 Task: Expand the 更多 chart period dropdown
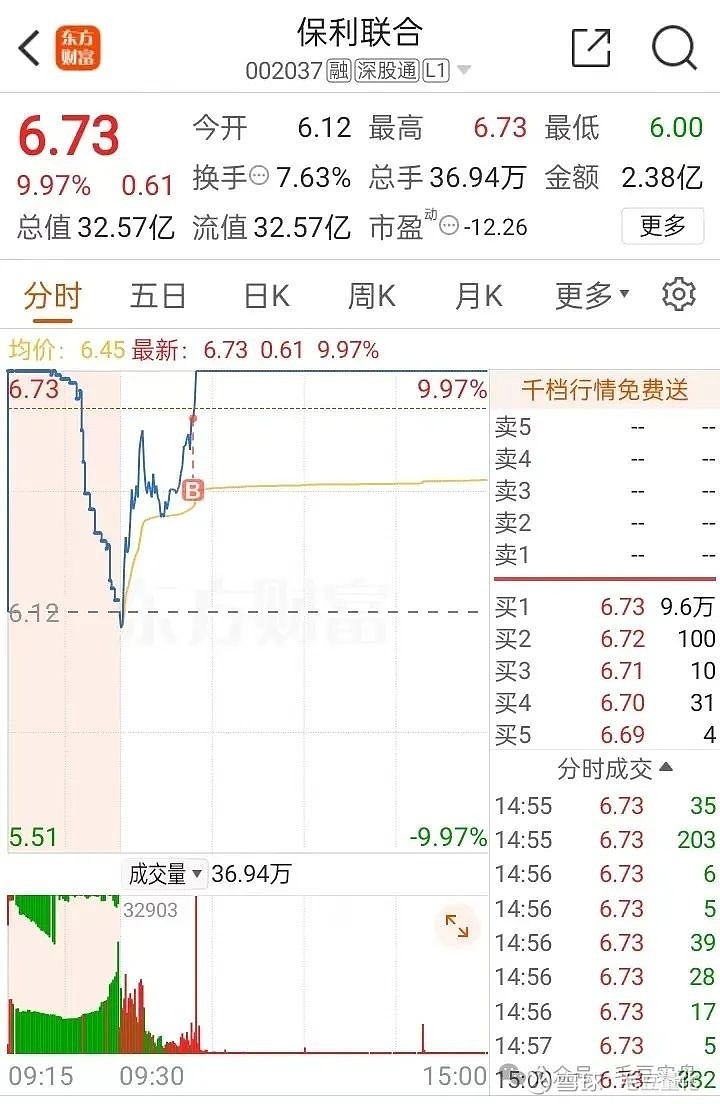pos(588,293)
